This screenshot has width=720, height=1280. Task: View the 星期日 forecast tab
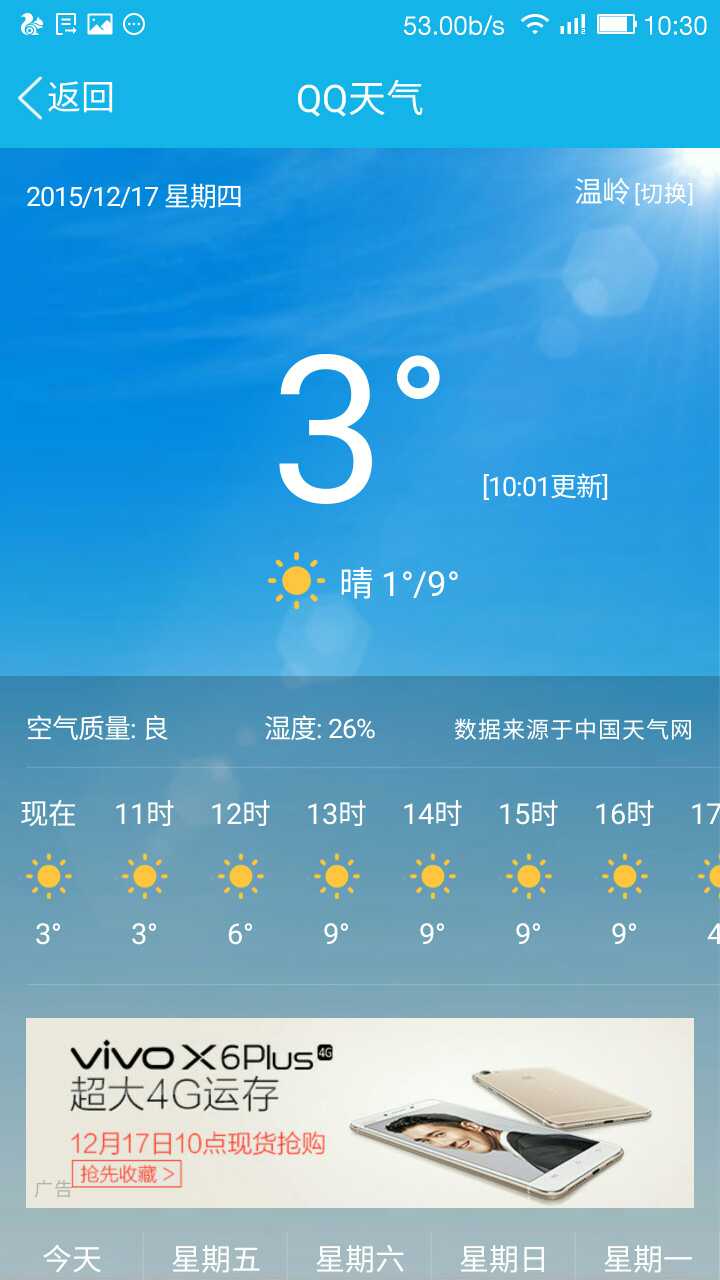pos(503,1259)
